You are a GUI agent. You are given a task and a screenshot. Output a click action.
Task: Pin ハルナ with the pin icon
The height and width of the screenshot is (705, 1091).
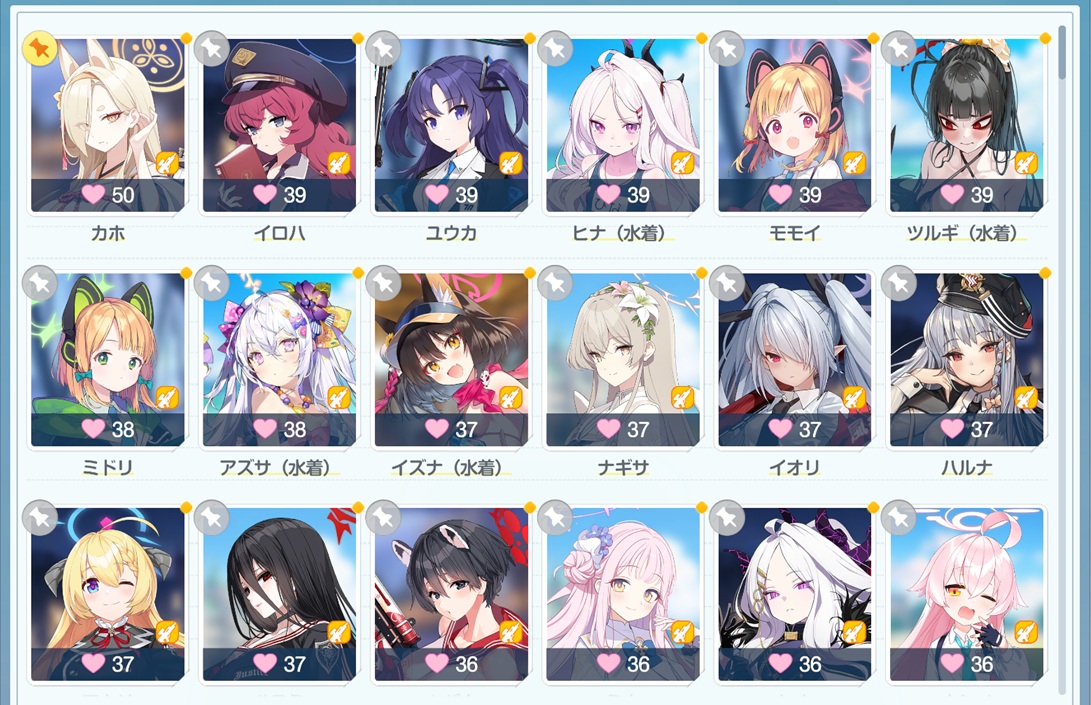point(899,283)
